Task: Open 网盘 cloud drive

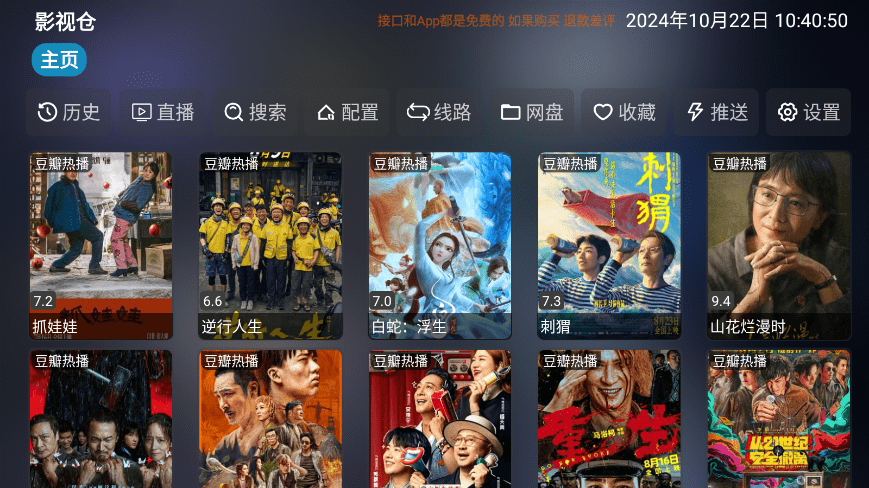Action: click(532, 112)
